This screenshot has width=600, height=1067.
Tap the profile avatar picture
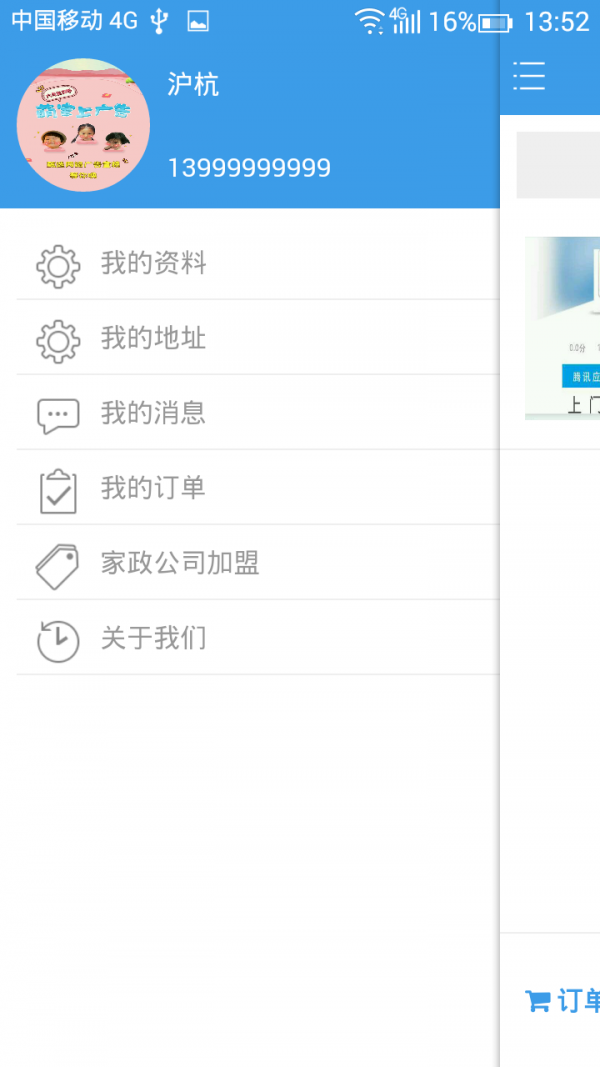[84, 125]
